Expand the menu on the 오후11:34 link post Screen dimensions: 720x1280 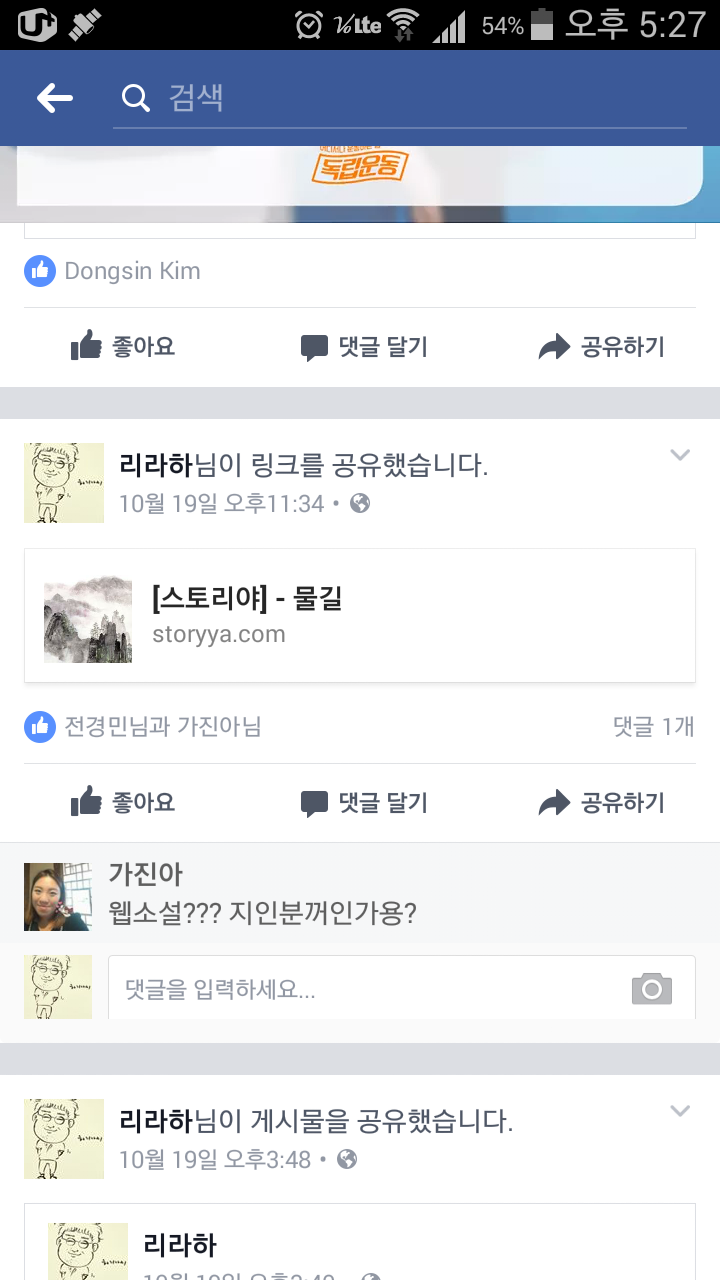[x=680, y=456]
